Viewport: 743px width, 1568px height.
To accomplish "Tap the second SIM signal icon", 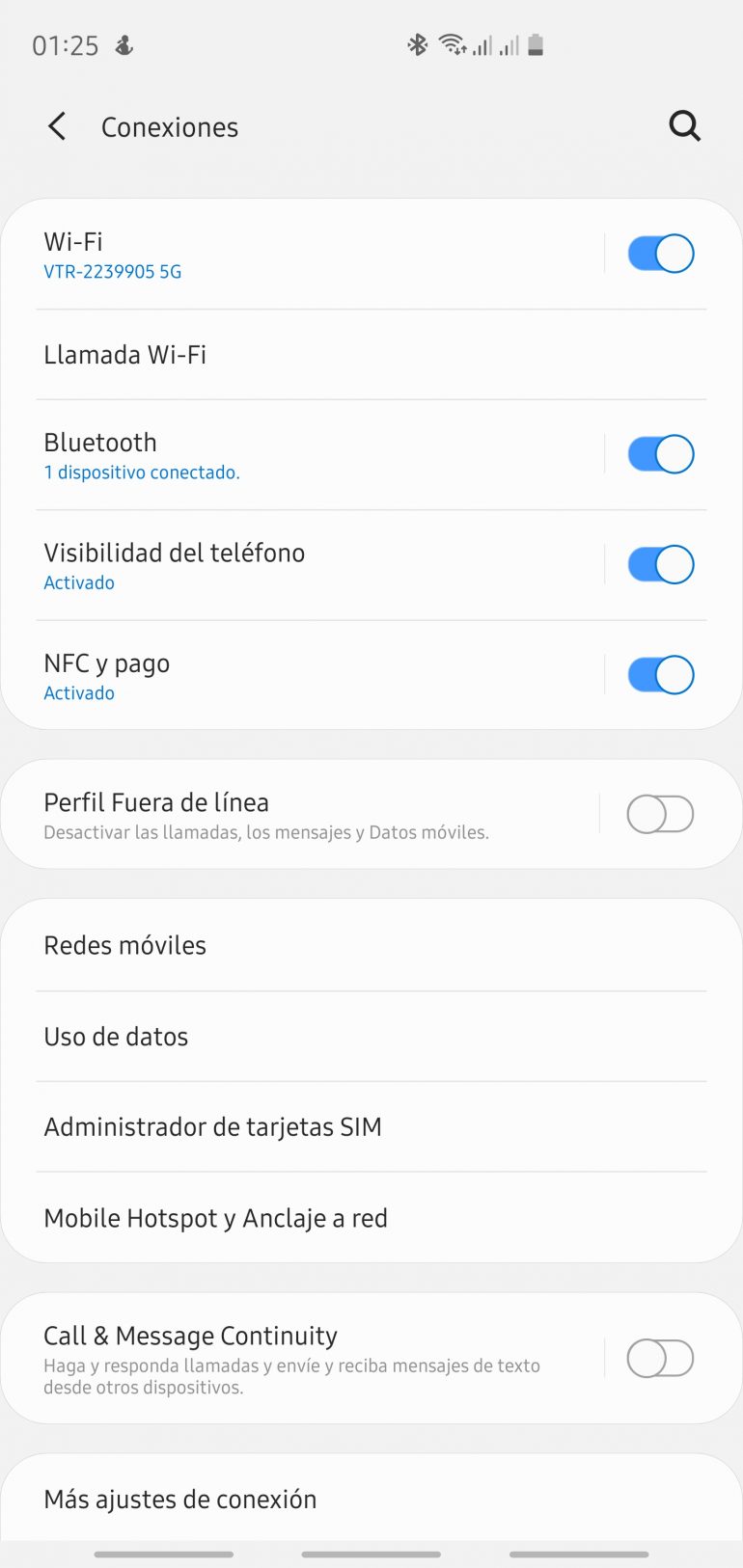I will click(507, 45).
